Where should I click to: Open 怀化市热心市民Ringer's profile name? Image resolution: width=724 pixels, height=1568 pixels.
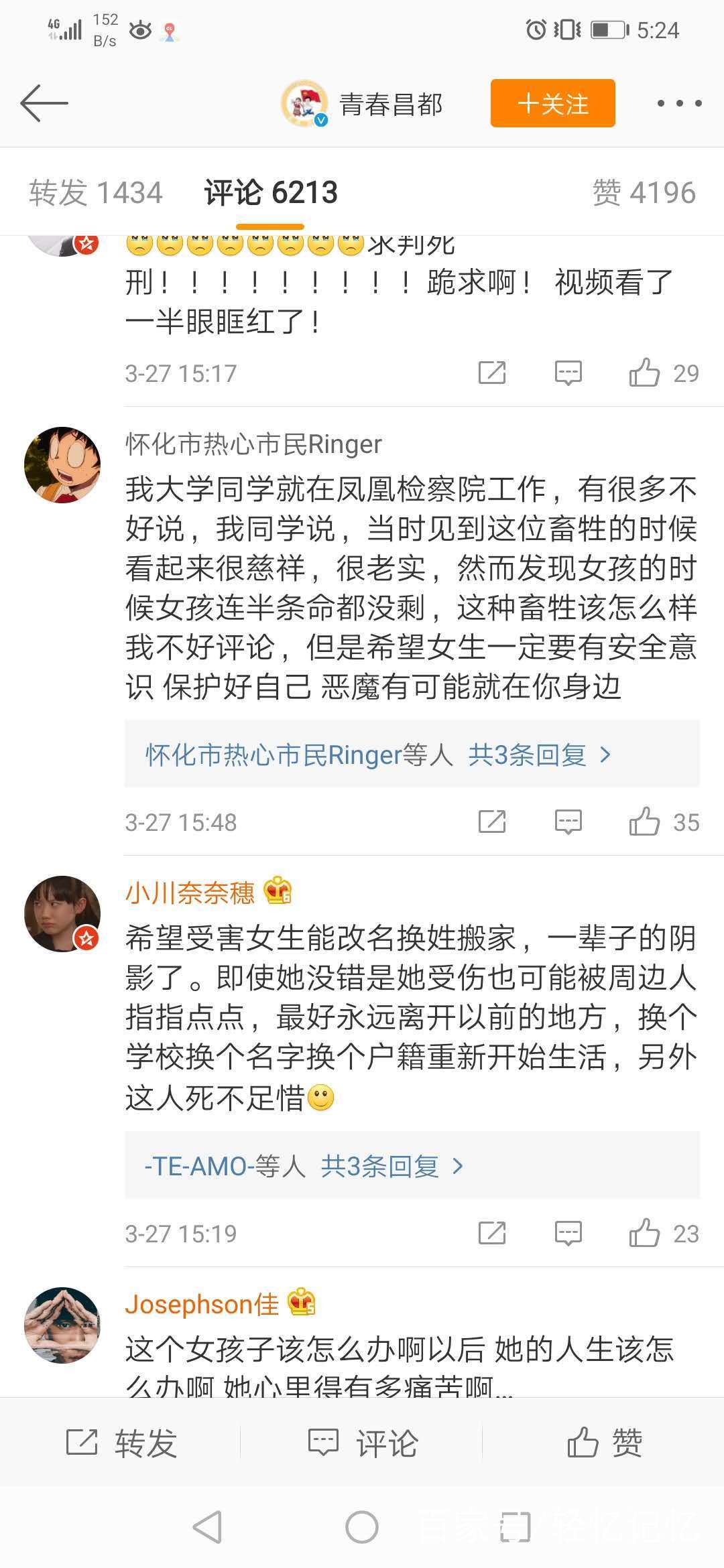click(253, 444)
